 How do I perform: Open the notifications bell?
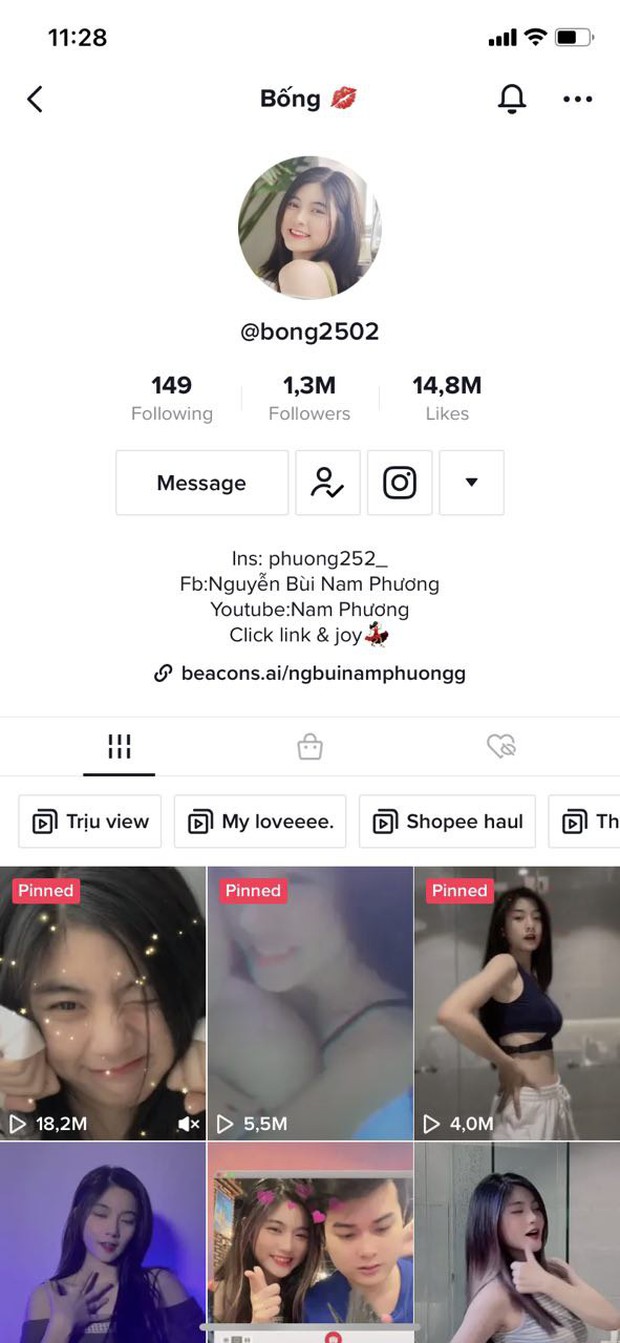tap(512, 98)
